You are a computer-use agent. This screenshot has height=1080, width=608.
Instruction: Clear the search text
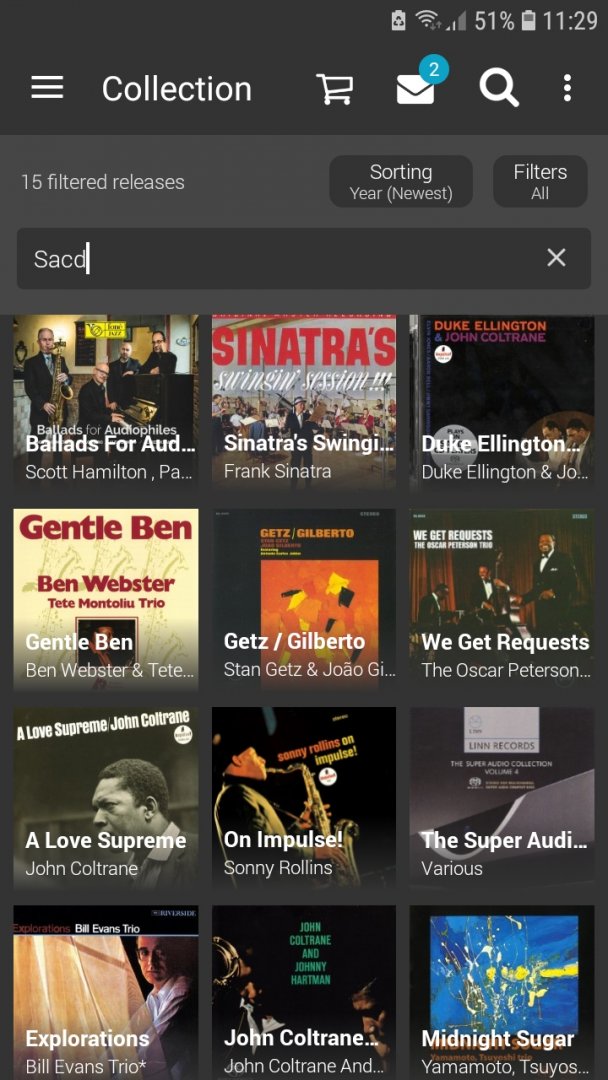(x=556, y=258)
